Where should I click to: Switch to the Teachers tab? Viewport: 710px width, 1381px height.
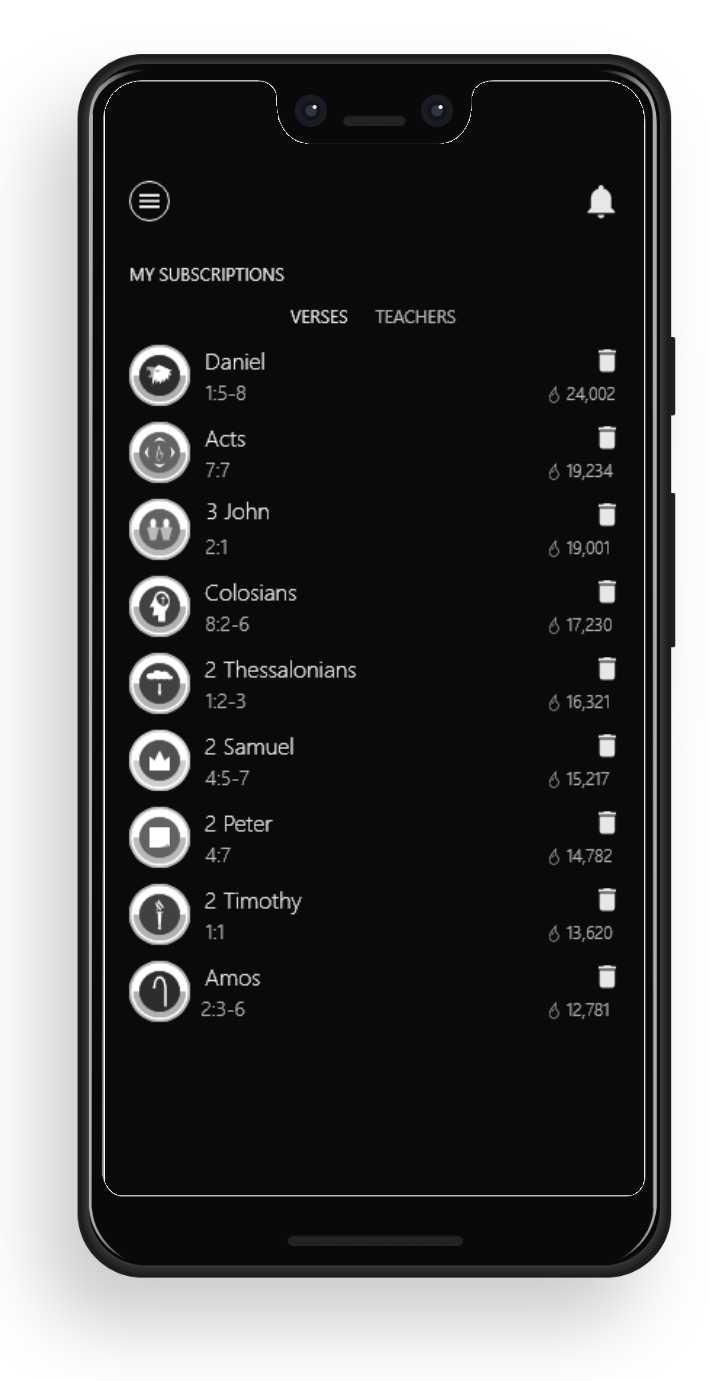[x=415, y=317]
